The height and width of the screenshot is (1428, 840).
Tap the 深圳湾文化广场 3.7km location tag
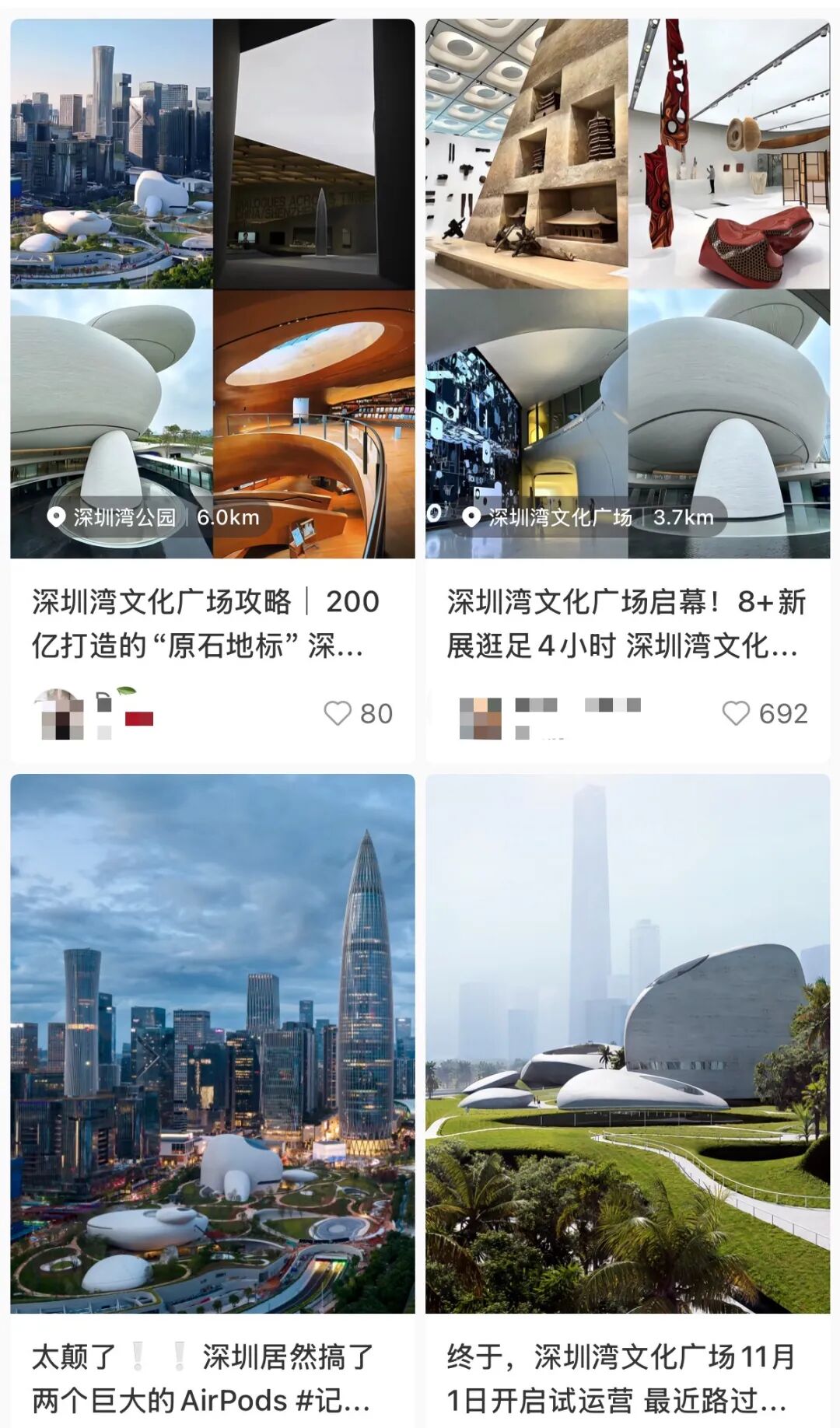(587, 517)
